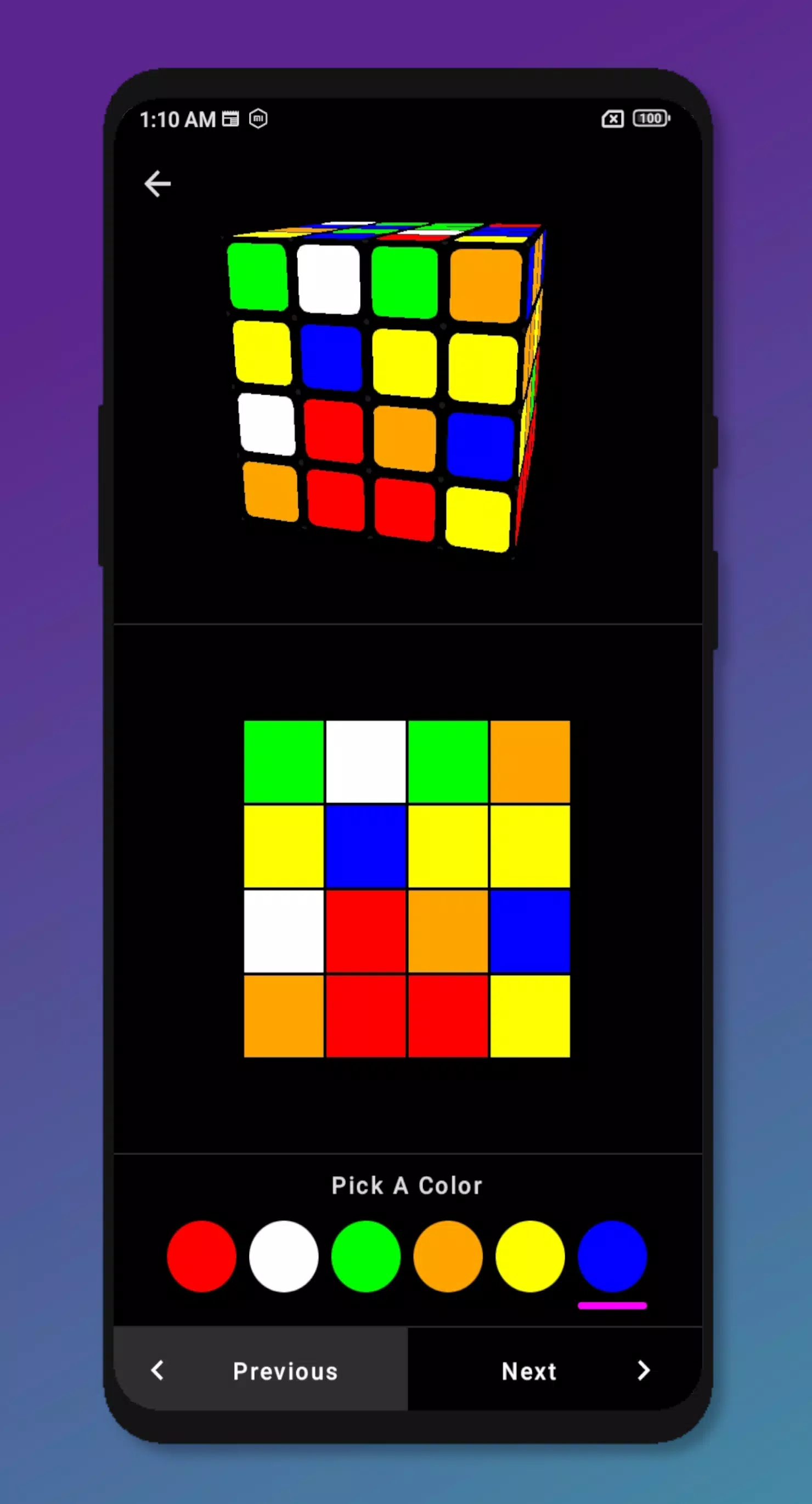This screenshot has height=1504, width=812.
Task: Go back using the top arrow
Action: click(157, 184)
